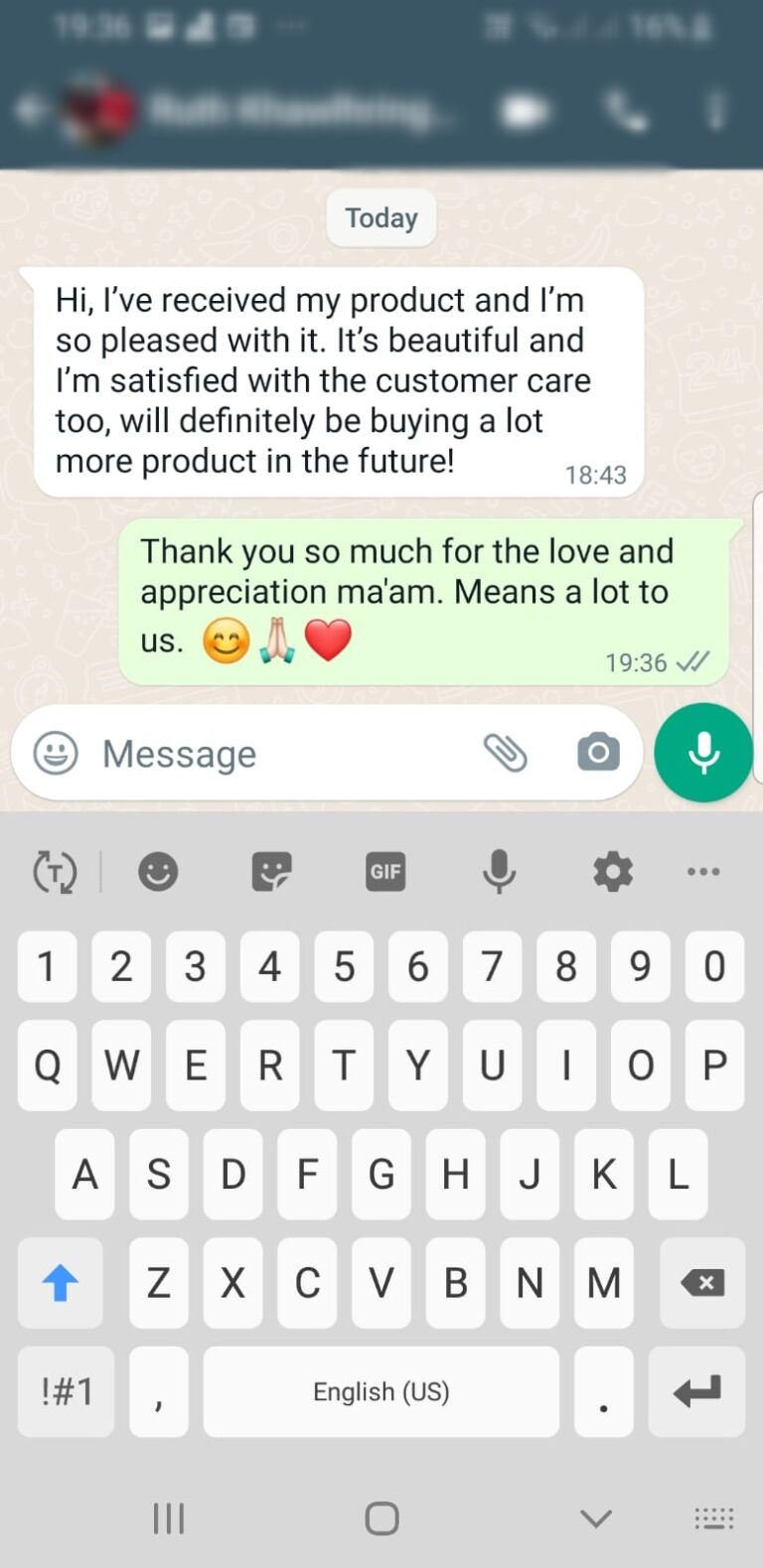Open the camera from message bar
Image resolution: width=763 pixels, height=1568 pixels.
tap(598, 753)
